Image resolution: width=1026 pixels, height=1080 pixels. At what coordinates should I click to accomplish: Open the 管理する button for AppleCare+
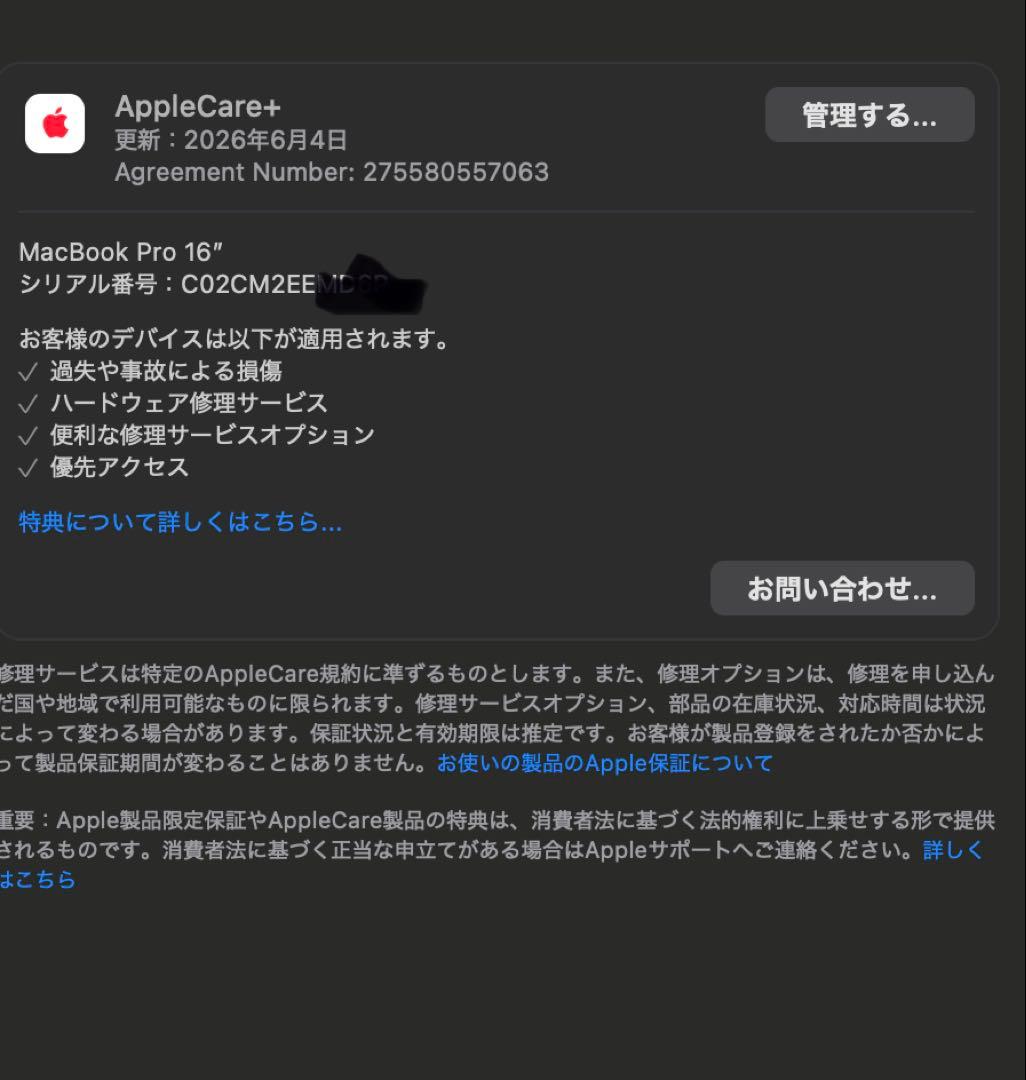(x=869, y=115)
